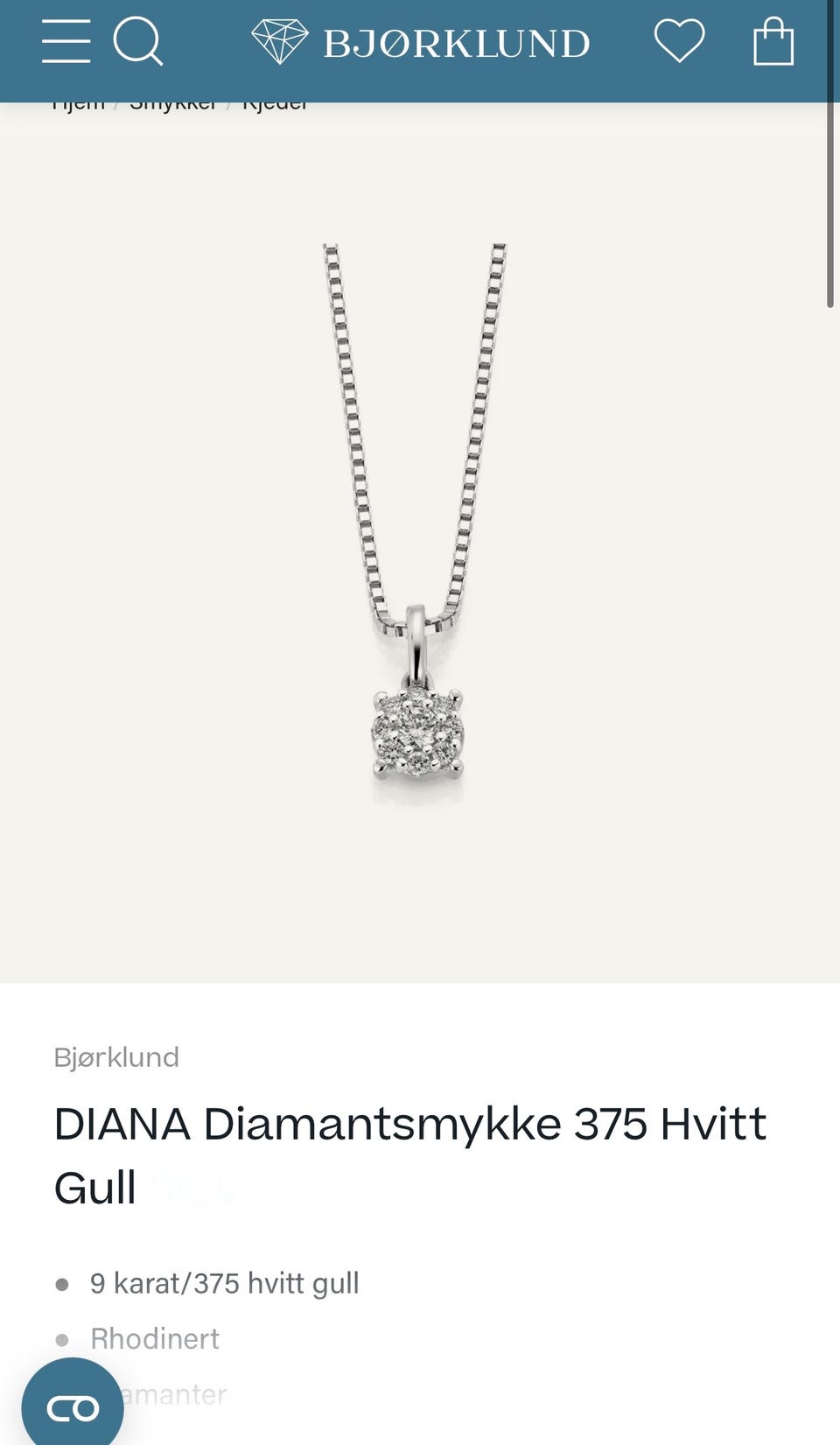
Task: Open the wishlist heart
Action: tap(679, 41)
